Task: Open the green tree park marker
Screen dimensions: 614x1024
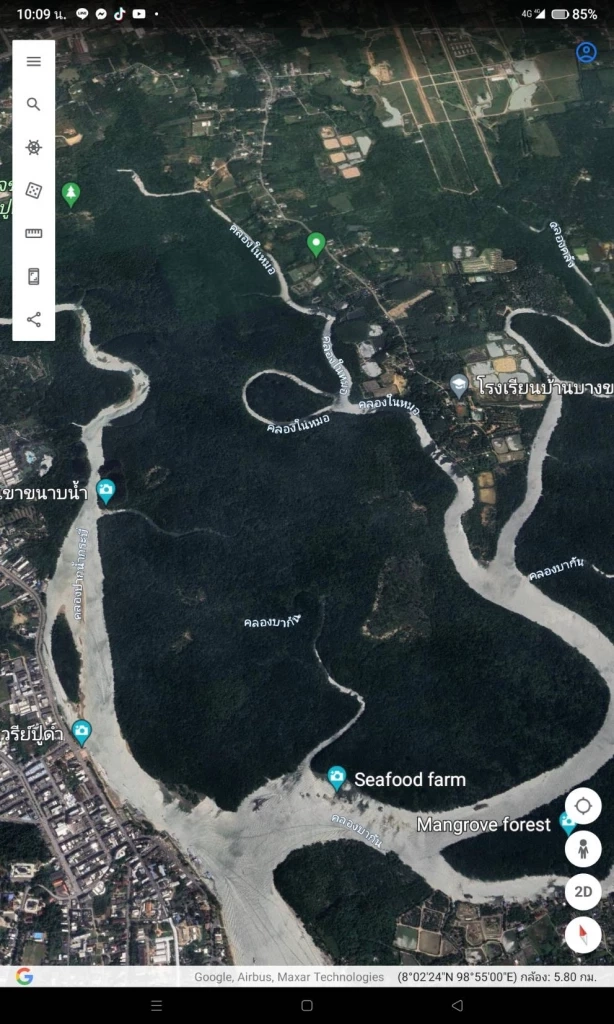Action: (70, 192)
